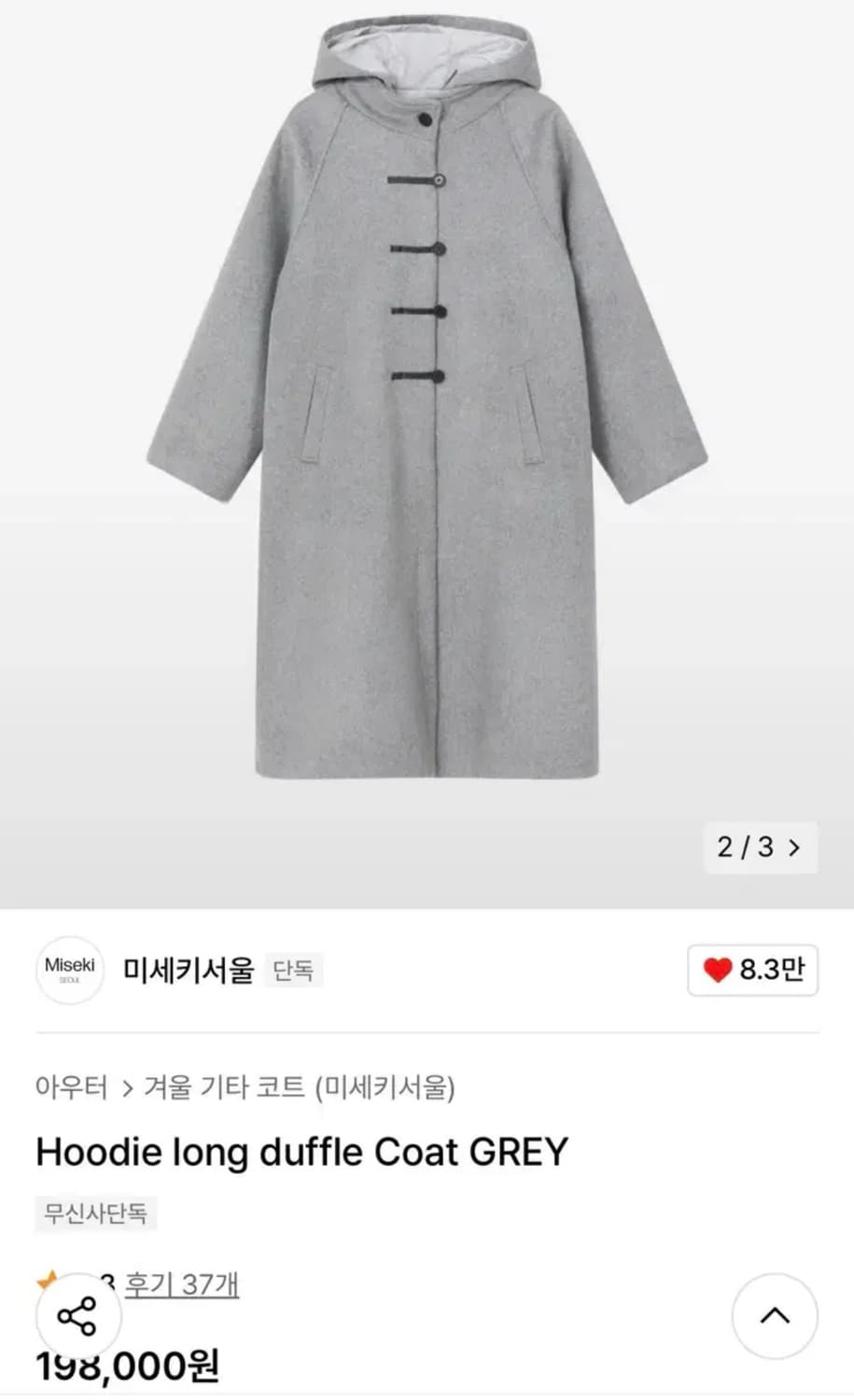The image size is (854, 1400).
Task: Collapse the page with the up chevron
Action: tap(773, 1317)
